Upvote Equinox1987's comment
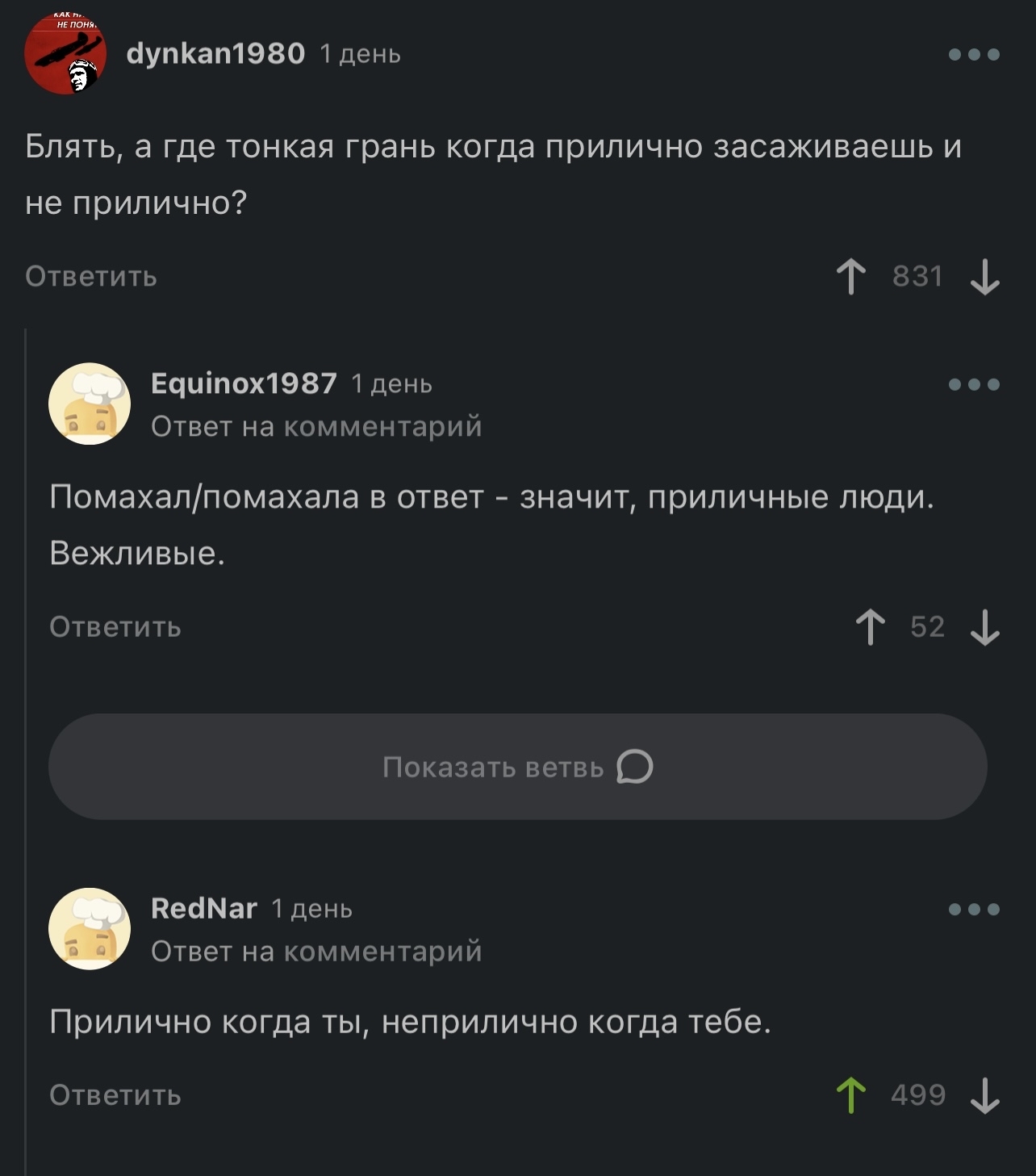Viewport: 1036px width, 1176px height. tap(870, 626)
